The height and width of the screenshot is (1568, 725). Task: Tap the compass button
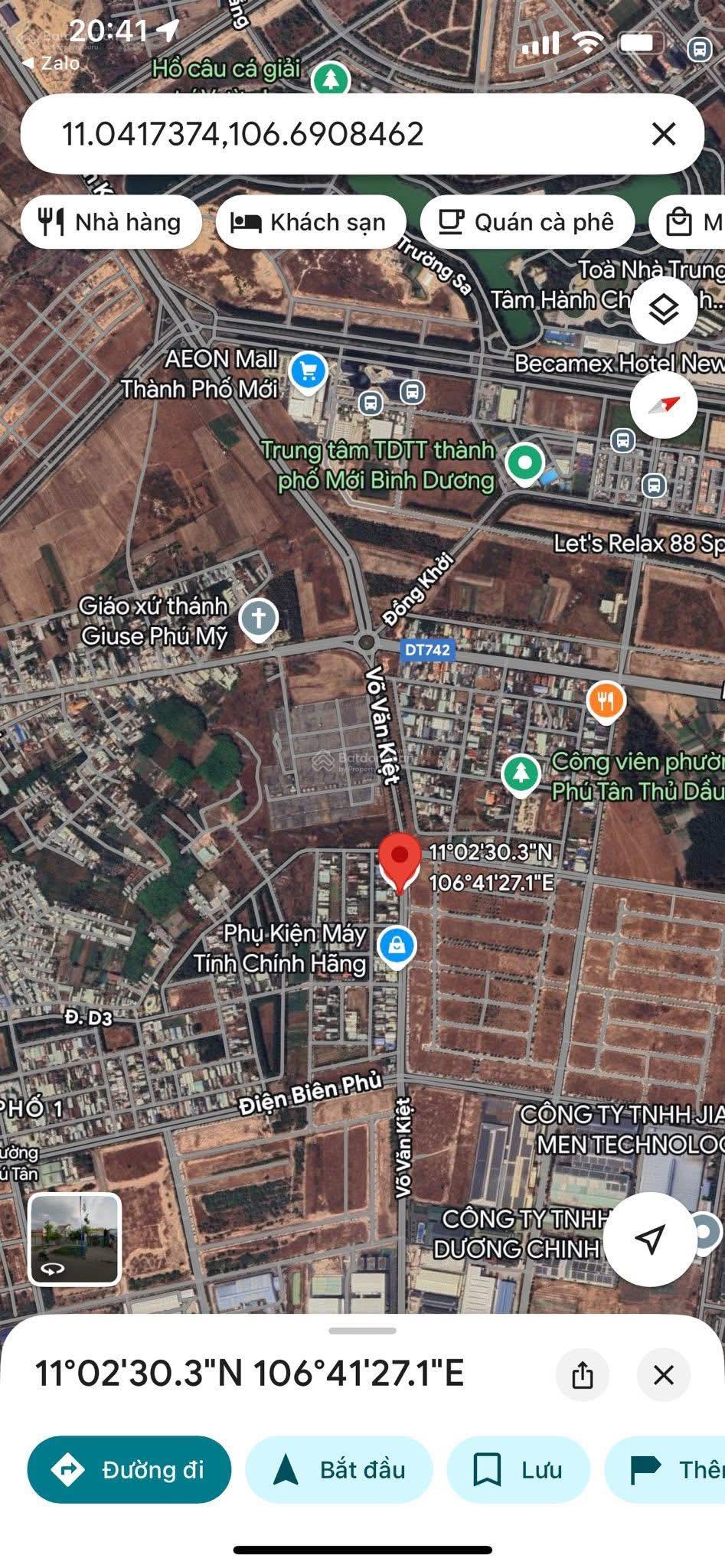(x=663, y=404)
